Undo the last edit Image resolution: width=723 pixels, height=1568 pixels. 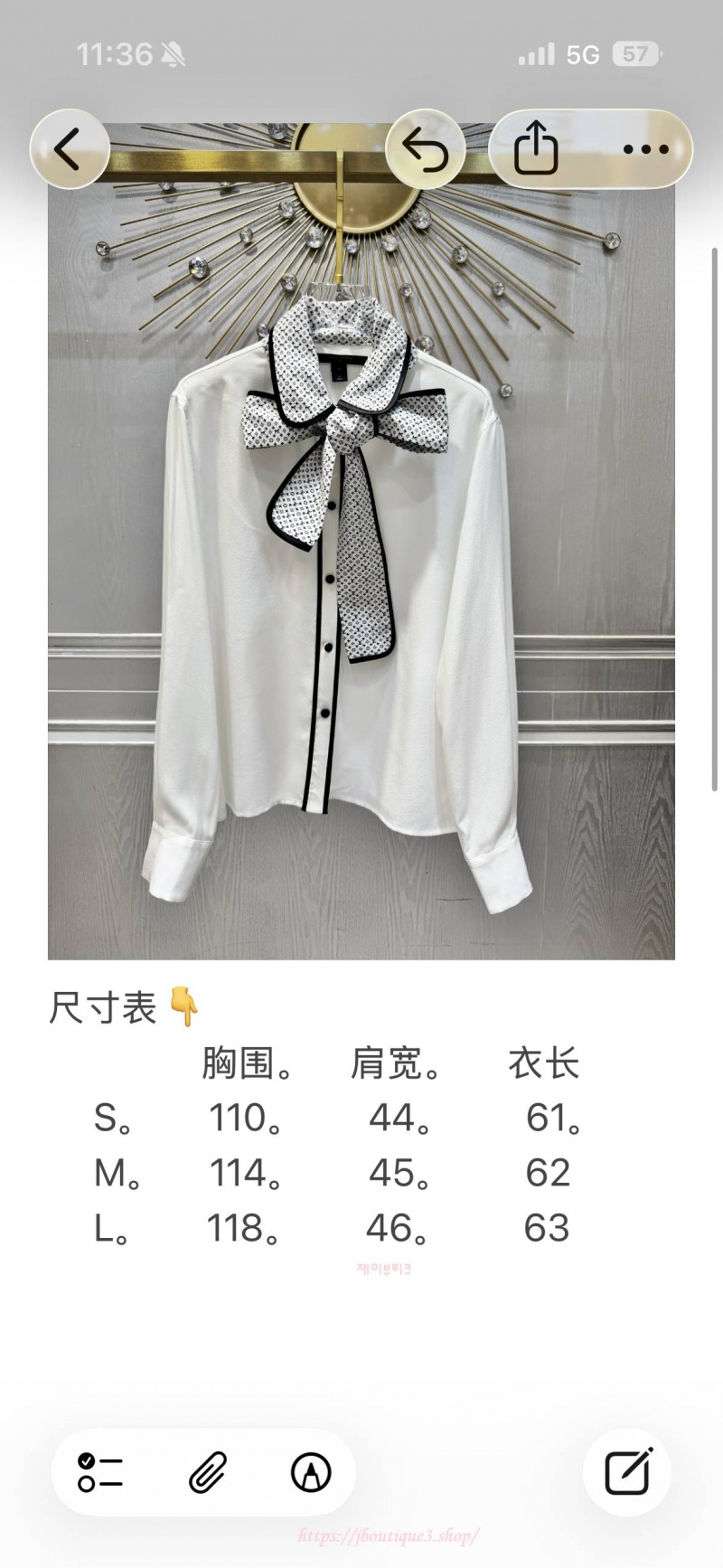pyautogui.click(x=426, y=149)
